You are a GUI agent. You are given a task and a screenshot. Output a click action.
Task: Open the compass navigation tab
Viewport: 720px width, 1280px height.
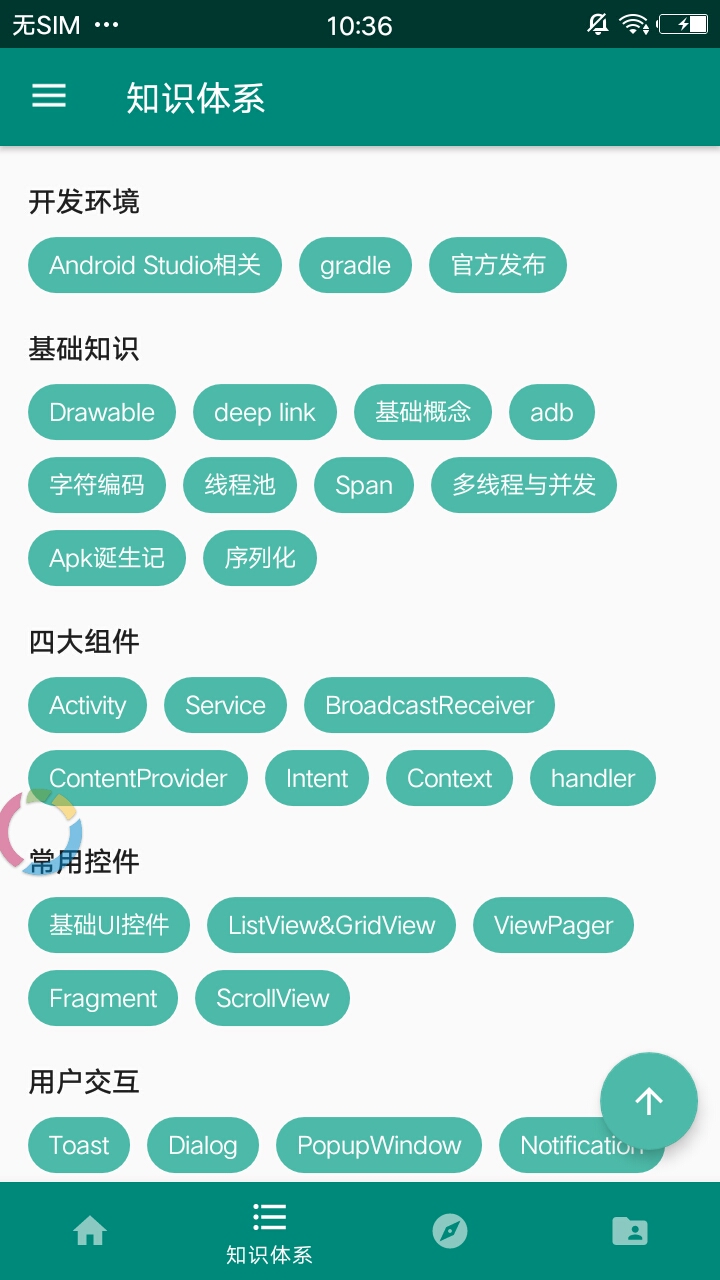(450, 1231)
